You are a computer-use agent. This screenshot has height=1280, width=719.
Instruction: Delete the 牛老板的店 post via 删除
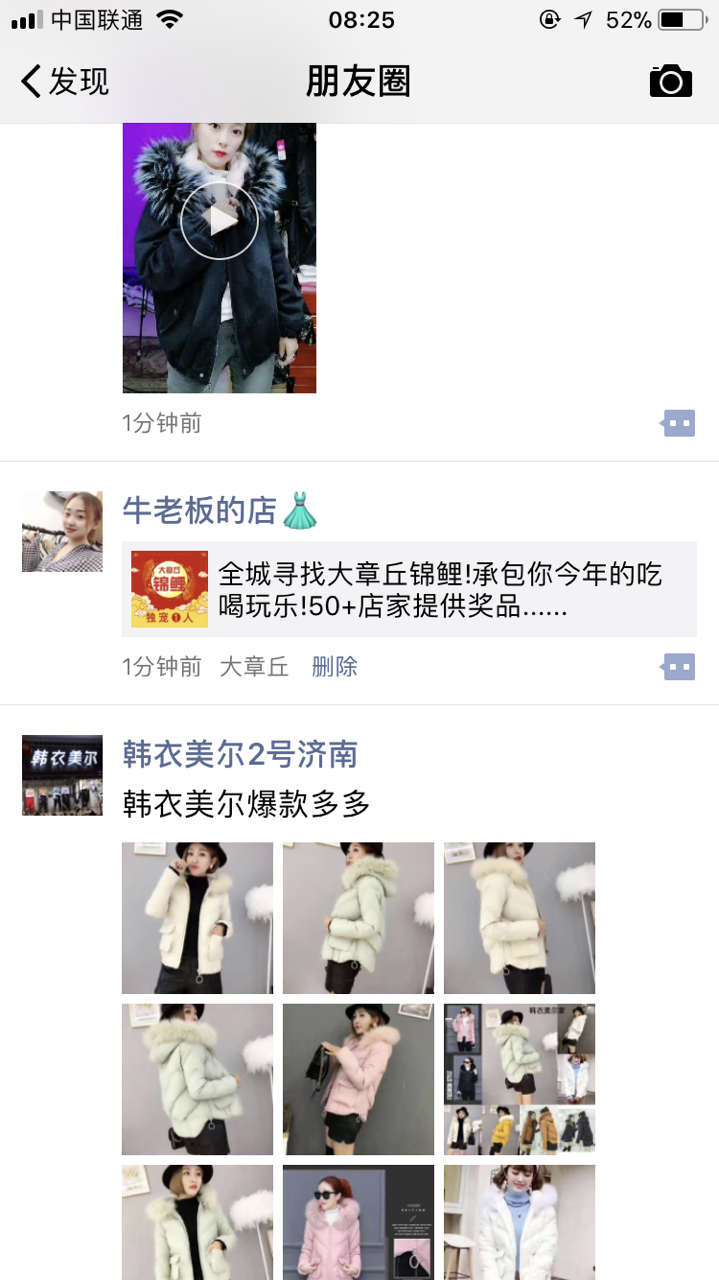(334, 667)
